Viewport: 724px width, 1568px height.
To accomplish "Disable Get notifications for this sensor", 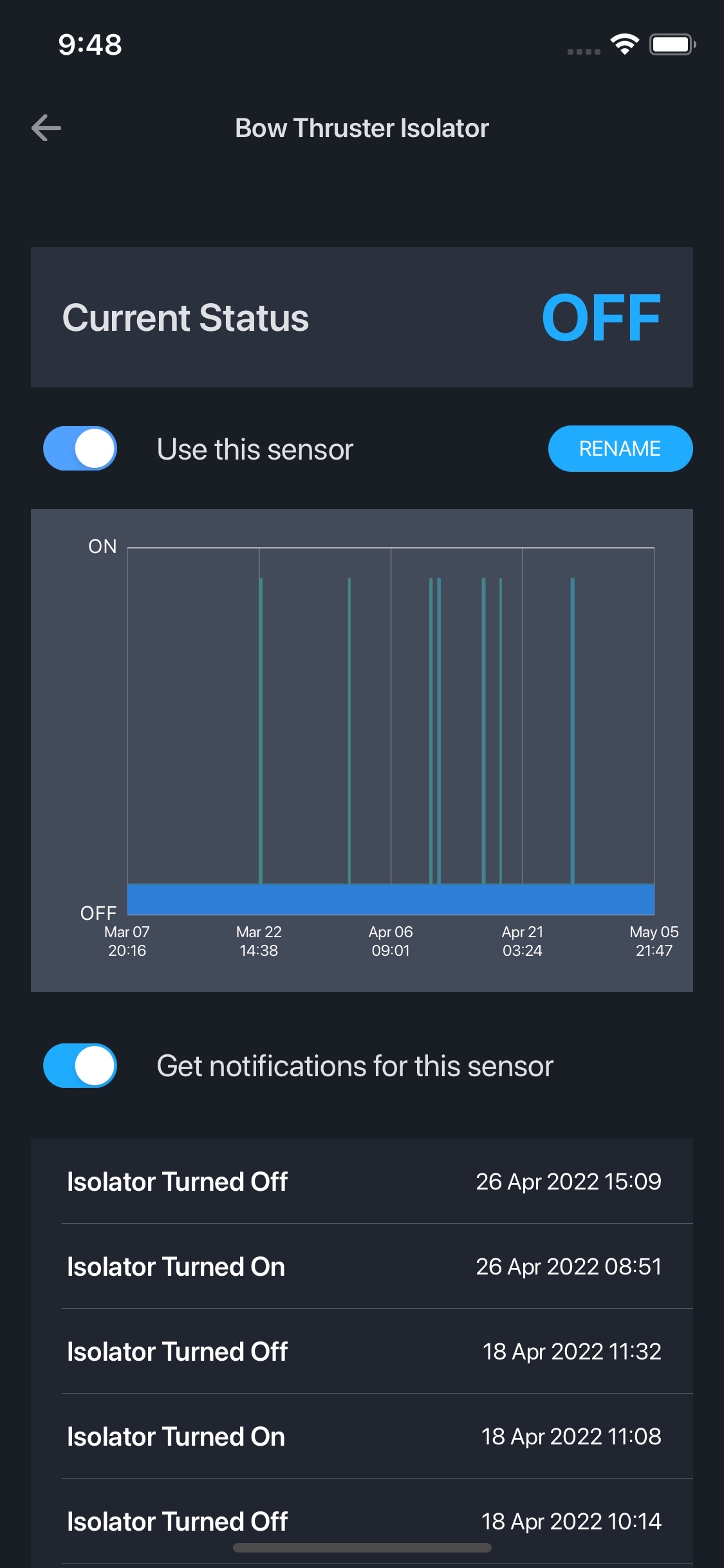I will click(x=80, y=1065).
